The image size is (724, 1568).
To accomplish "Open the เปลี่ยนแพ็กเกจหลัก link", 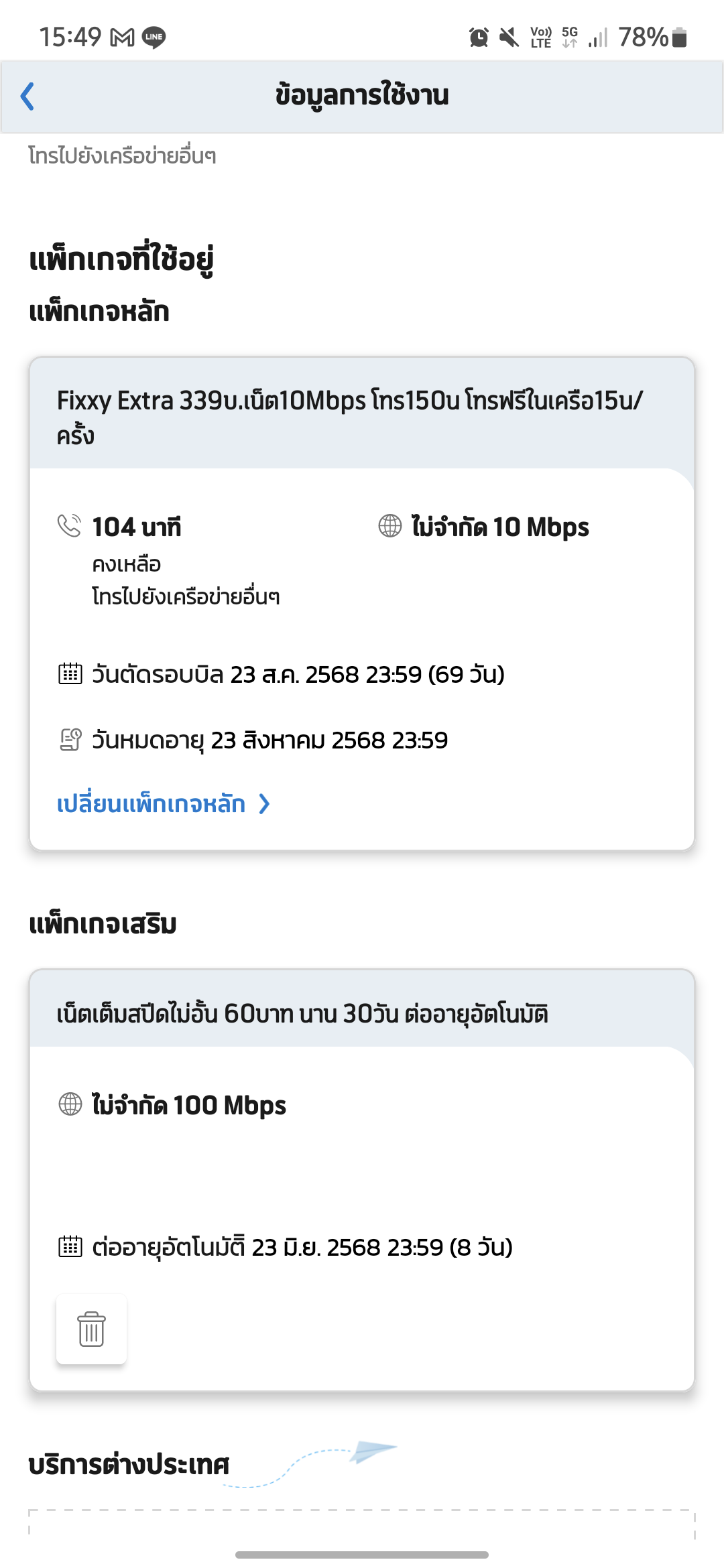I will click(x=164, y=803).
